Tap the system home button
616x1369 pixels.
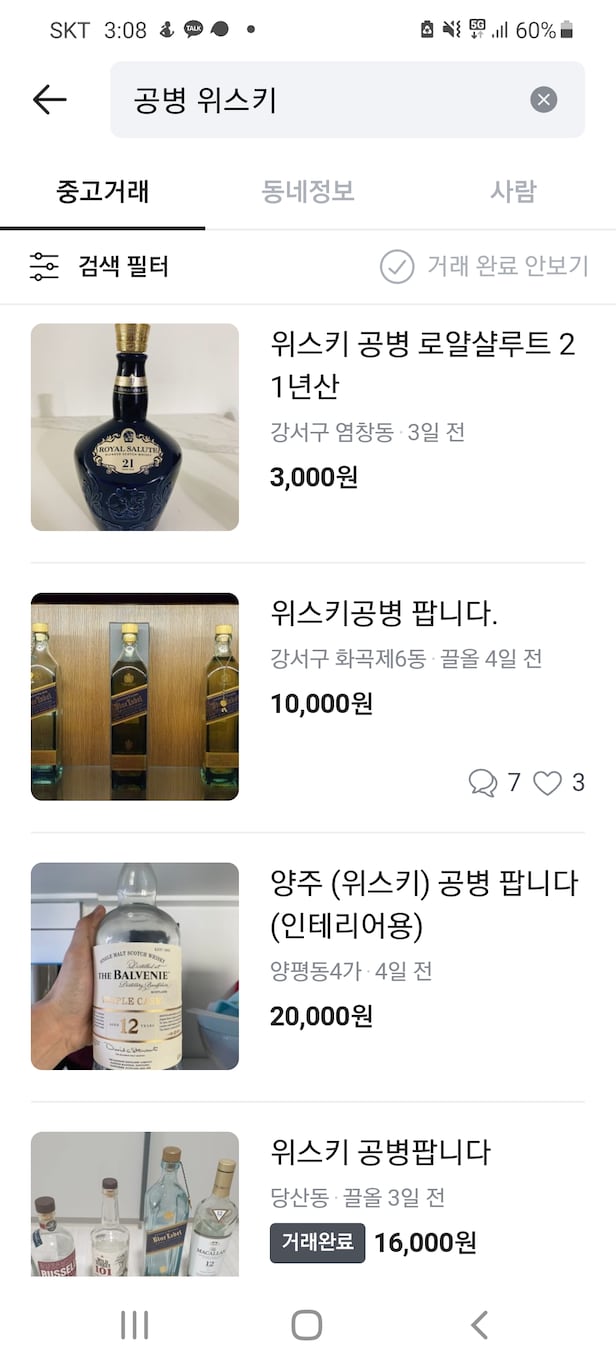click(x=307, y=1325)
